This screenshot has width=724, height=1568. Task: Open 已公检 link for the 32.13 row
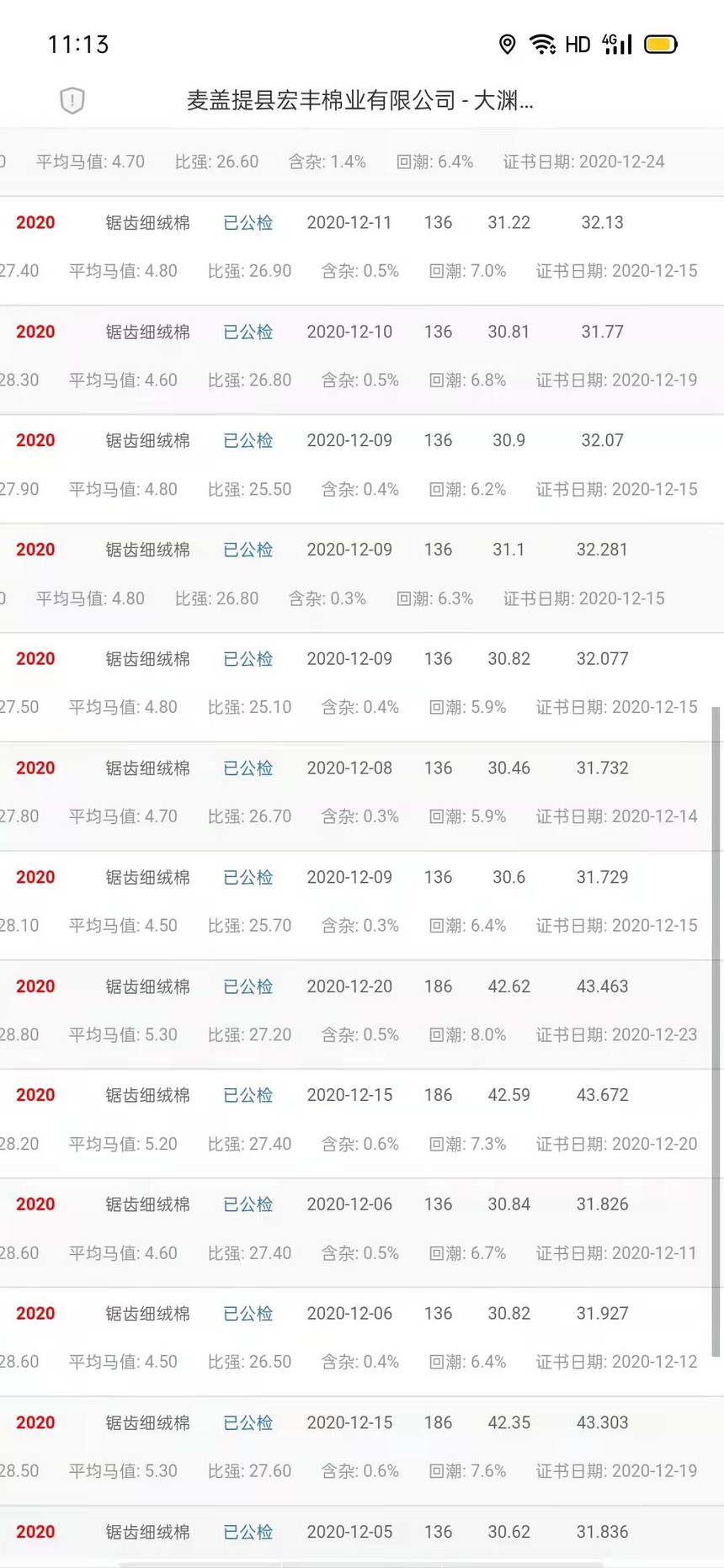248,223
